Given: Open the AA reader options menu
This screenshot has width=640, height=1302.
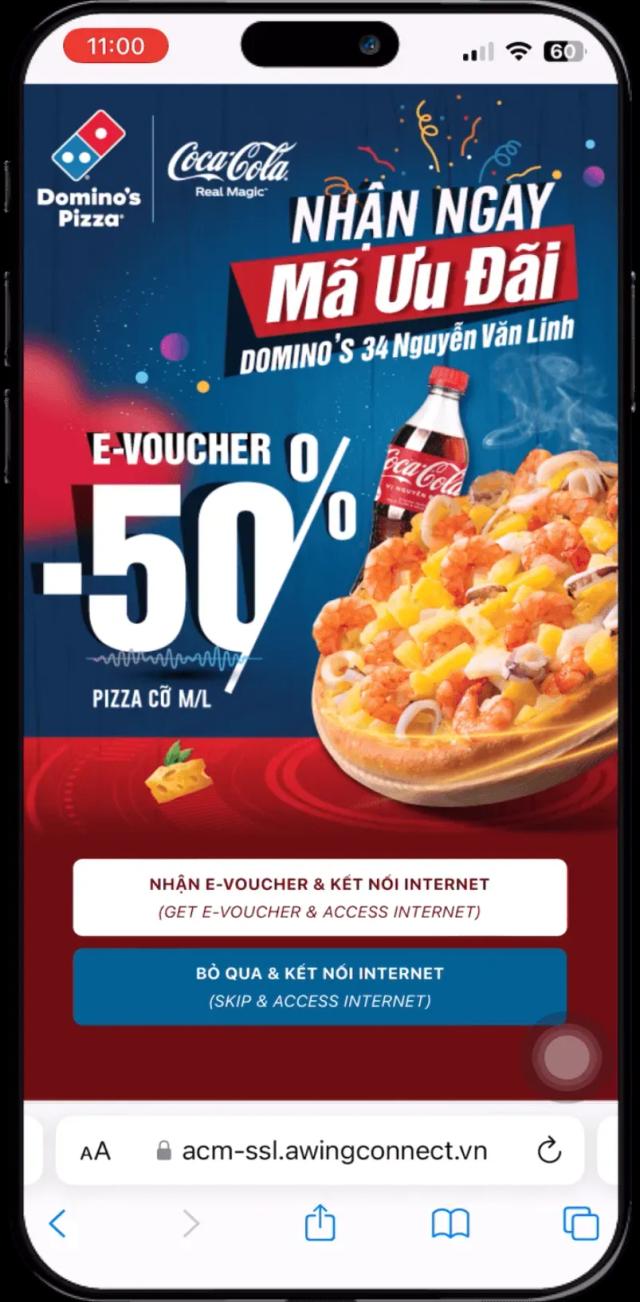Looking at the screenshot, I should click(96, 1151).
